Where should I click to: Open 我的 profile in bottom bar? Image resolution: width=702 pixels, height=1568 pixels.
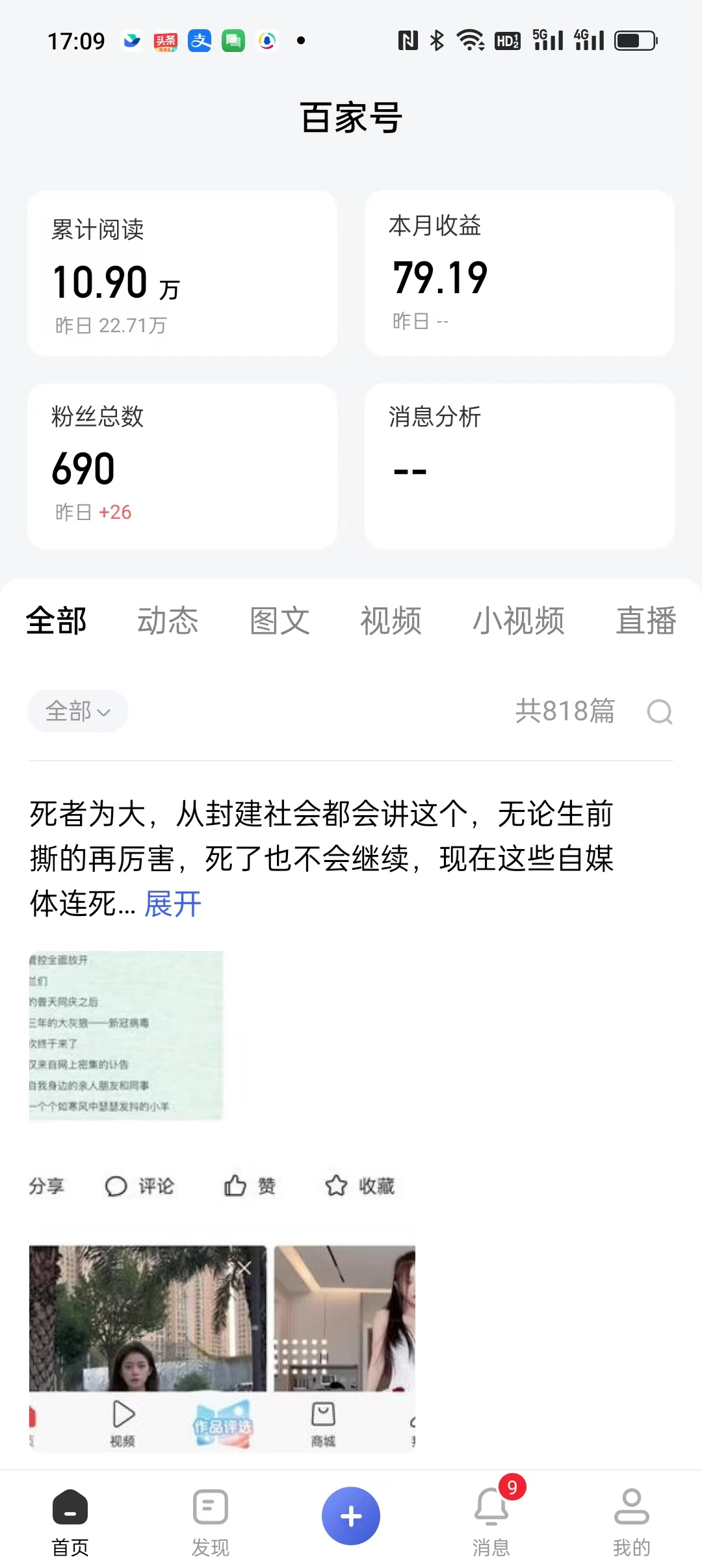tap(632, 1524)
